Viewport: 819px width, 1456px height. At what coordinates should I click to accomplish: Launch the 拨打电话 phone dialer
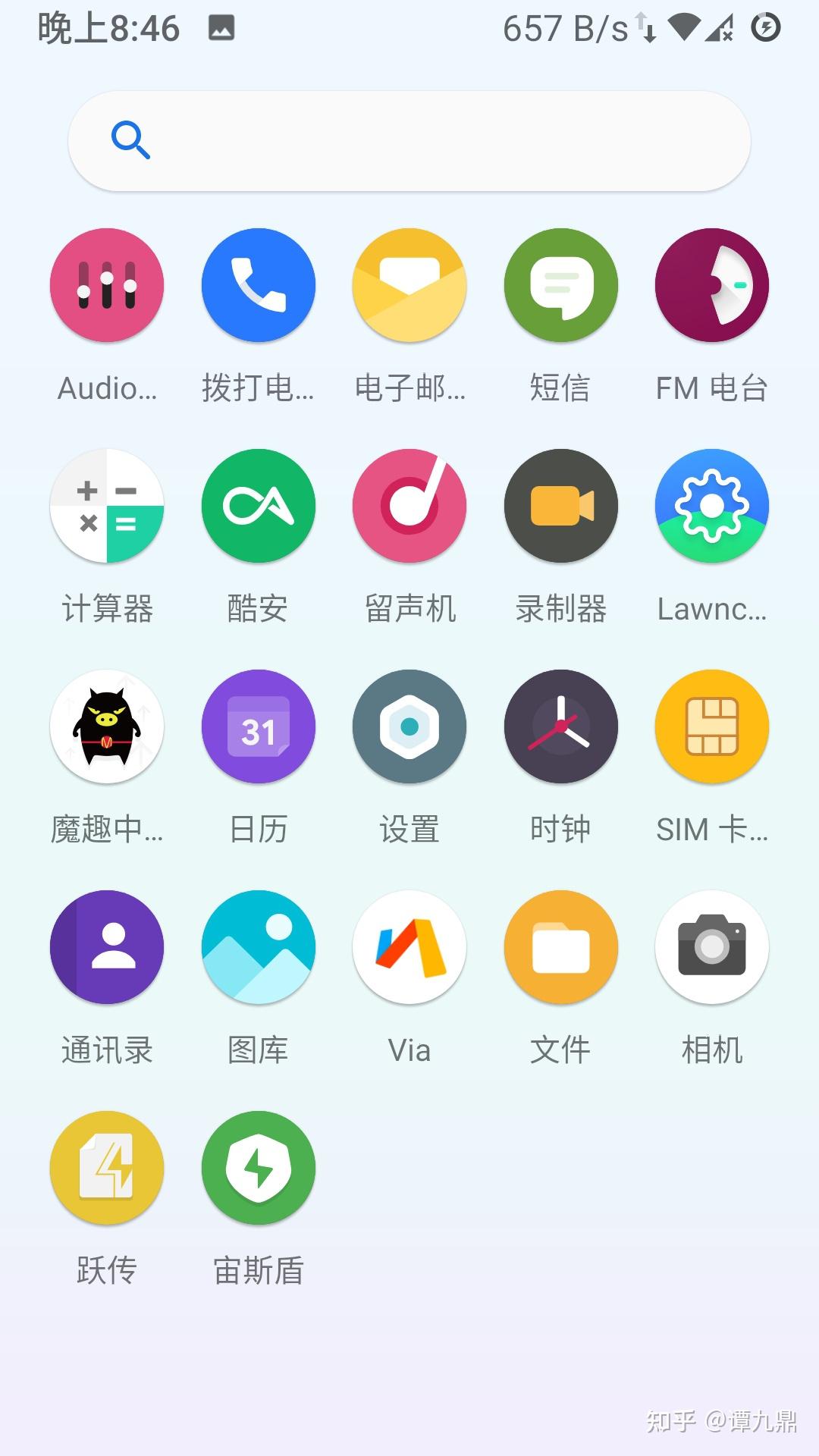pos(258,285)
